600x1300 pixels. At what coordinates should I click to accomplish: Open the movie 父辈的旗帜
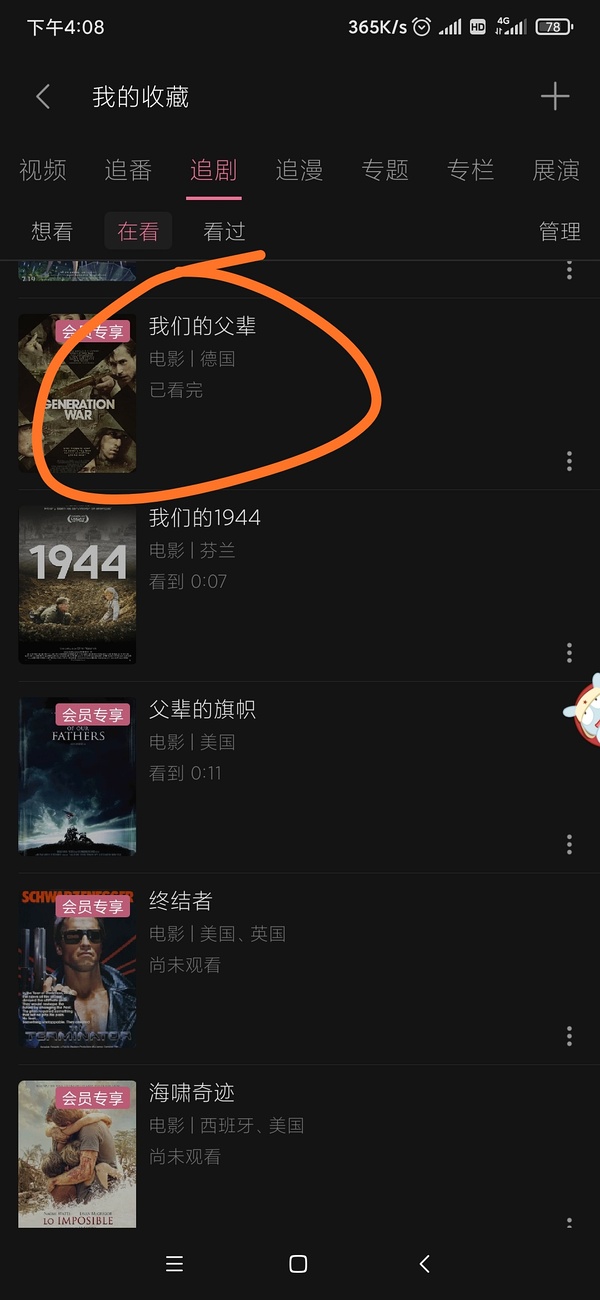click(x=203, y=710)
